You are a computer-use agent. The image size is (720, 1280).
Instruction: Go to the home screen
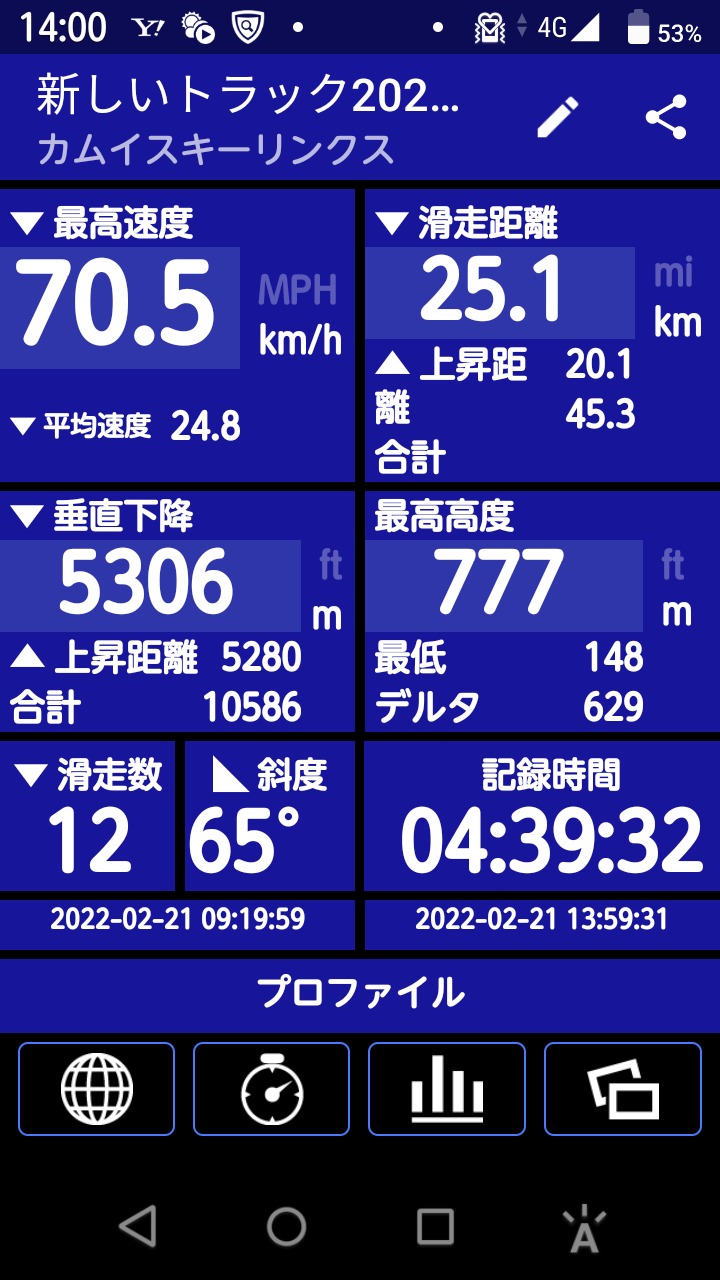(286, 1226)
